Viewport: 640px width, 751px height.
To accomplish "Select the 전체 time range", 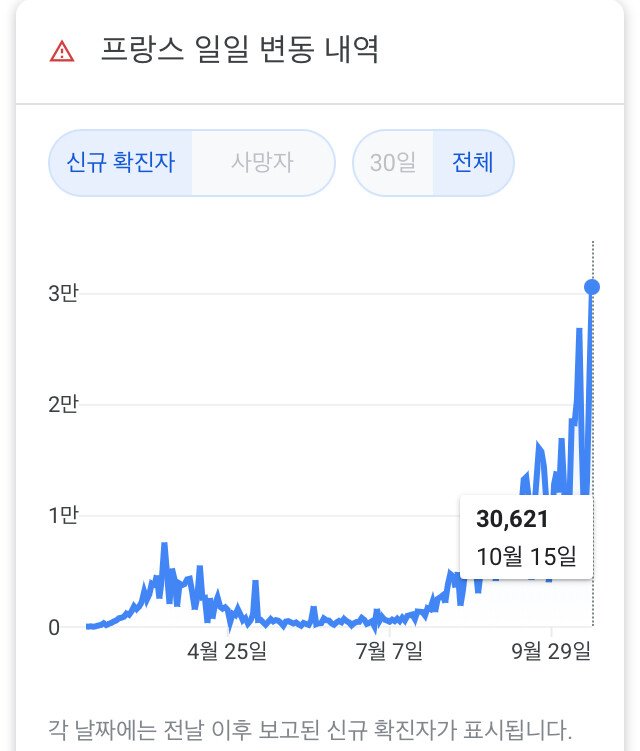I will pos(473,163).
